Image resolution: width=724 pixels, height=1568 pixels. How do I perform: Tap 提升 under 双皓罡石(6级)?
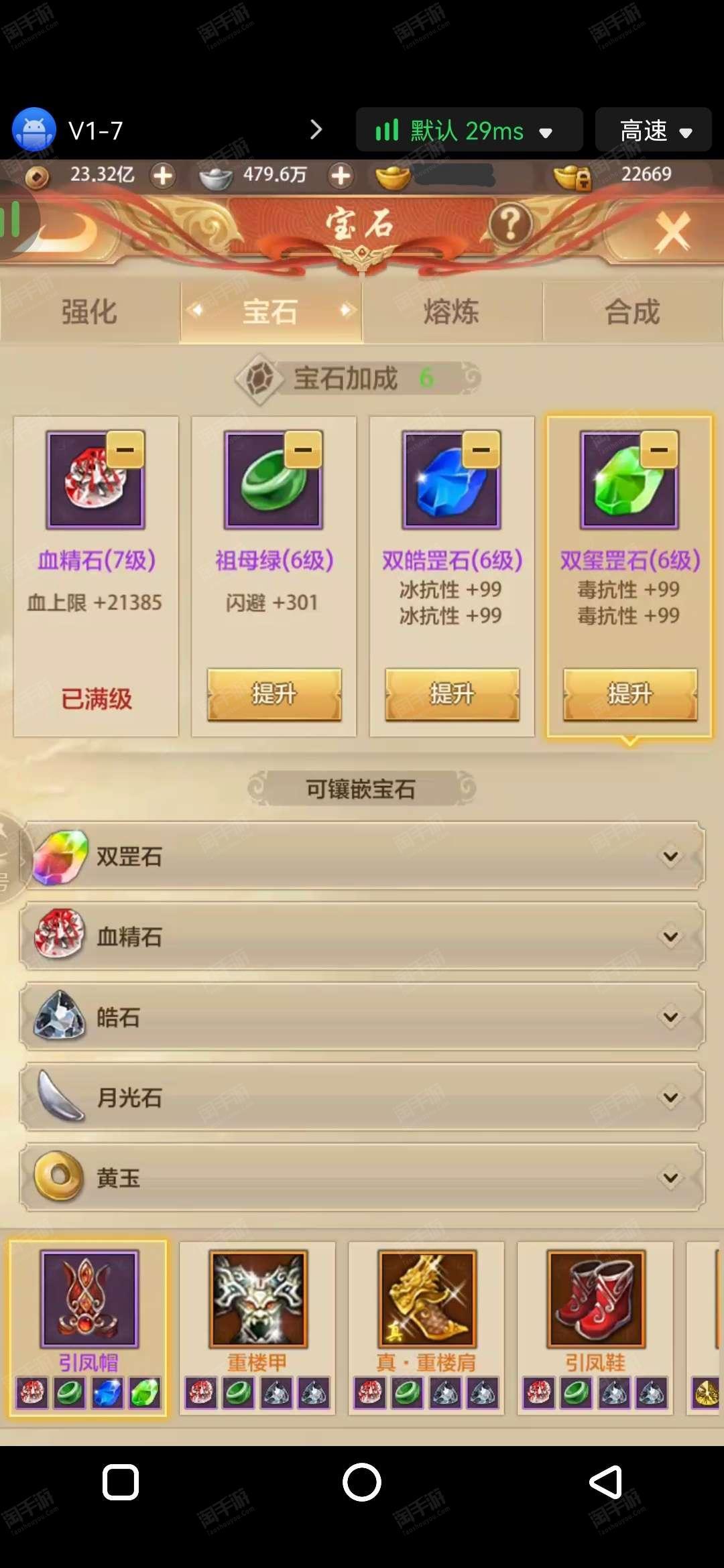[452, 694]
